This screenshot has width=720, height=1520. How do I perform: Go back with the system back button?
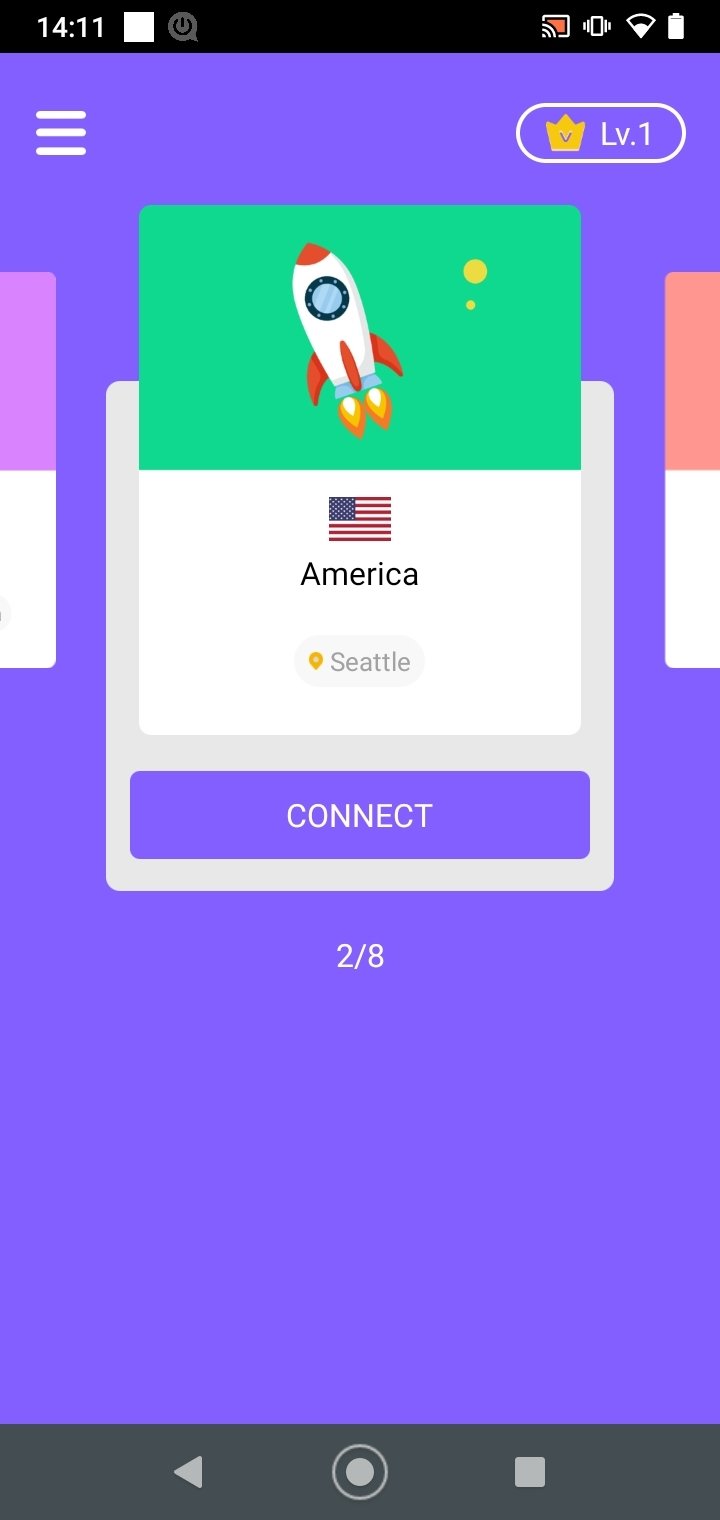pos(188,1472)
